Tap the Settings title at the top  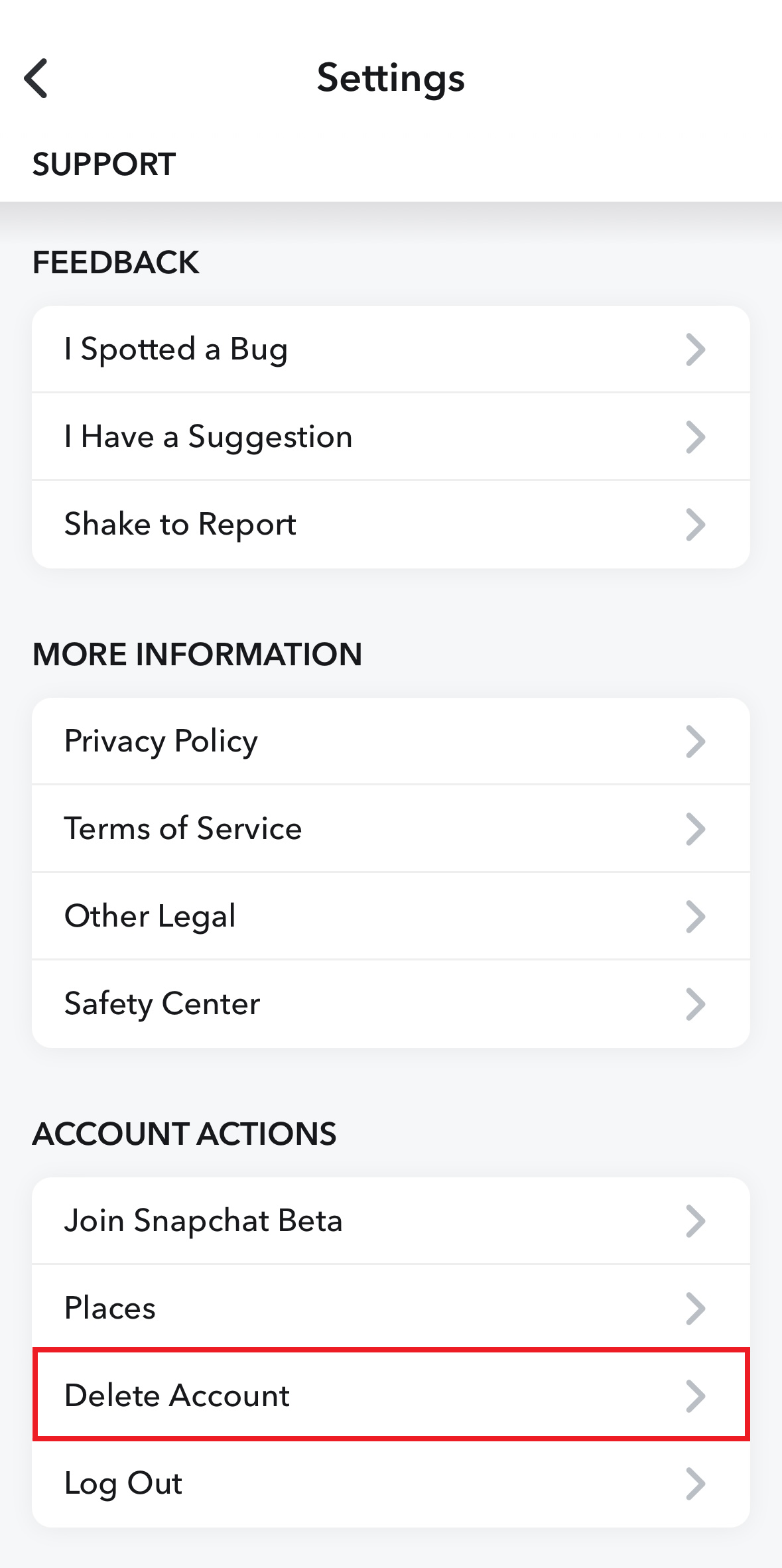click(x=391, y=78)
